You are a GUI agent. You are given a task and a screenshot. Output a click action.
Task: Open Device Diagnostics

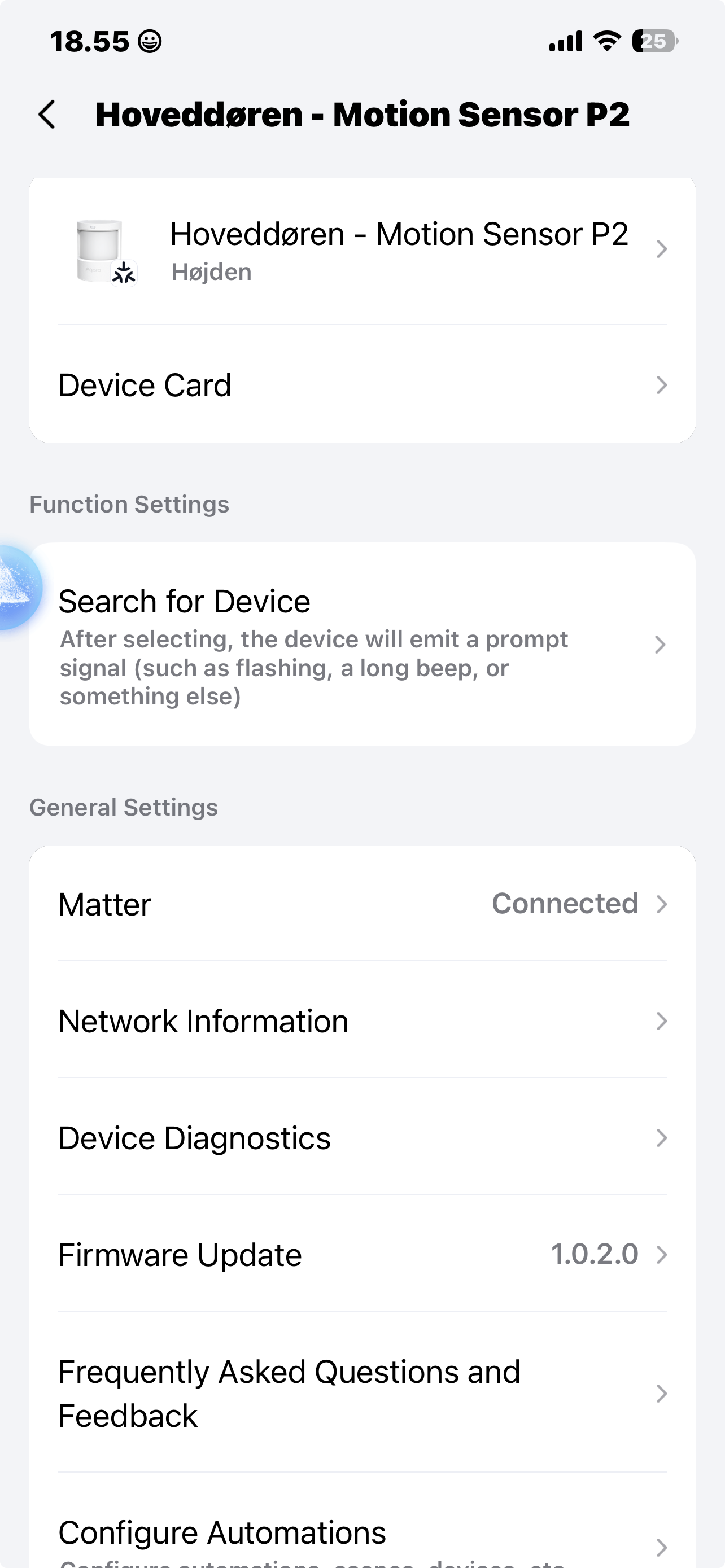(x=362, y=1138)
